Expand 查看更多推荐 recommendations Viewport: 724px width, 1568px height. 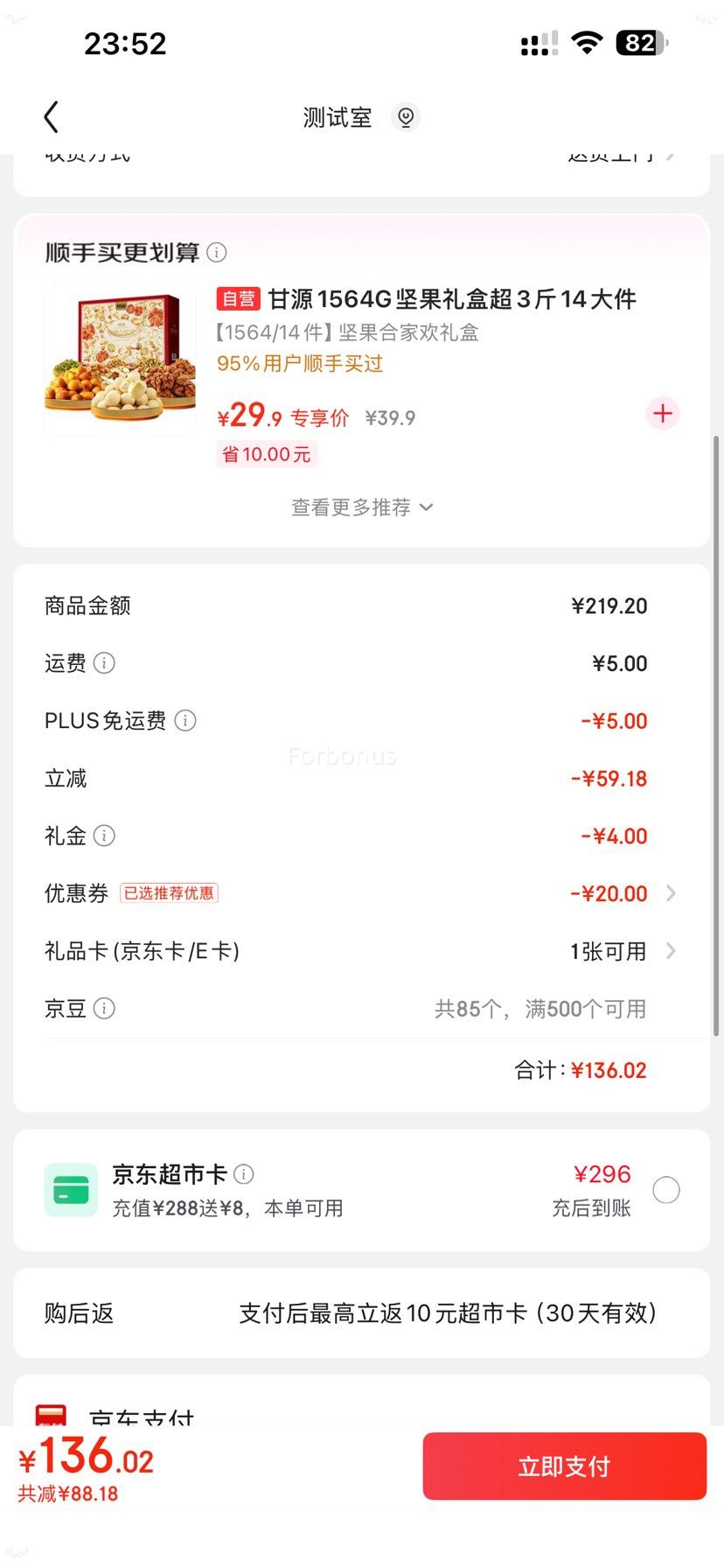(361, 507)
